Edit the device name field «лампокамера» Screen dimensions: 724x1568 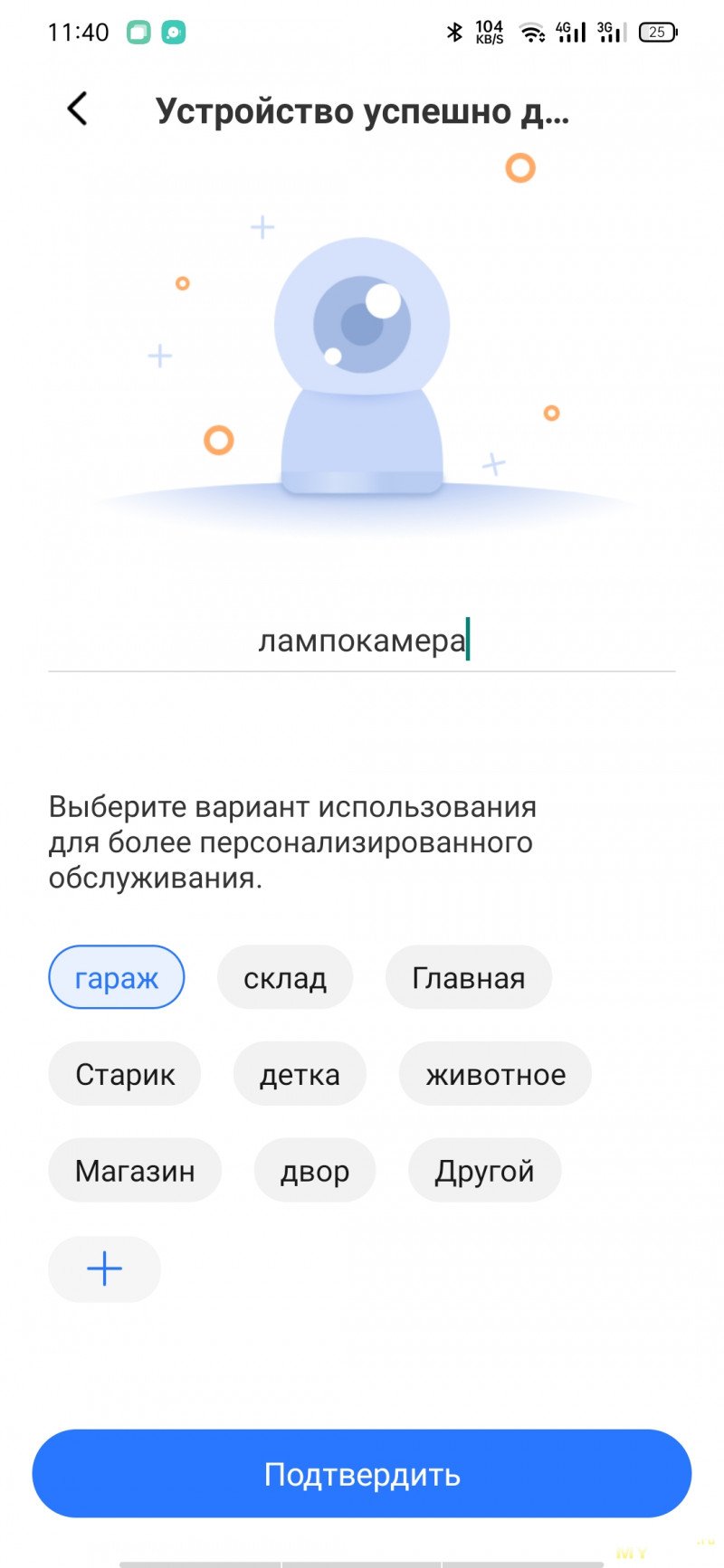pos(362,641)
